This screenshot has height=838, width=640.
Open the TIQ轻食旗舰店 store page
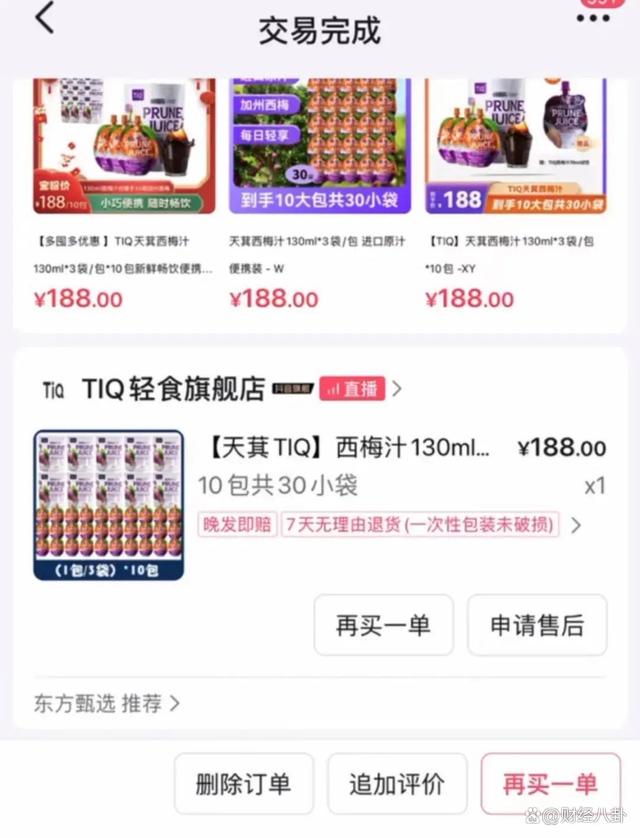click(172, 389)
